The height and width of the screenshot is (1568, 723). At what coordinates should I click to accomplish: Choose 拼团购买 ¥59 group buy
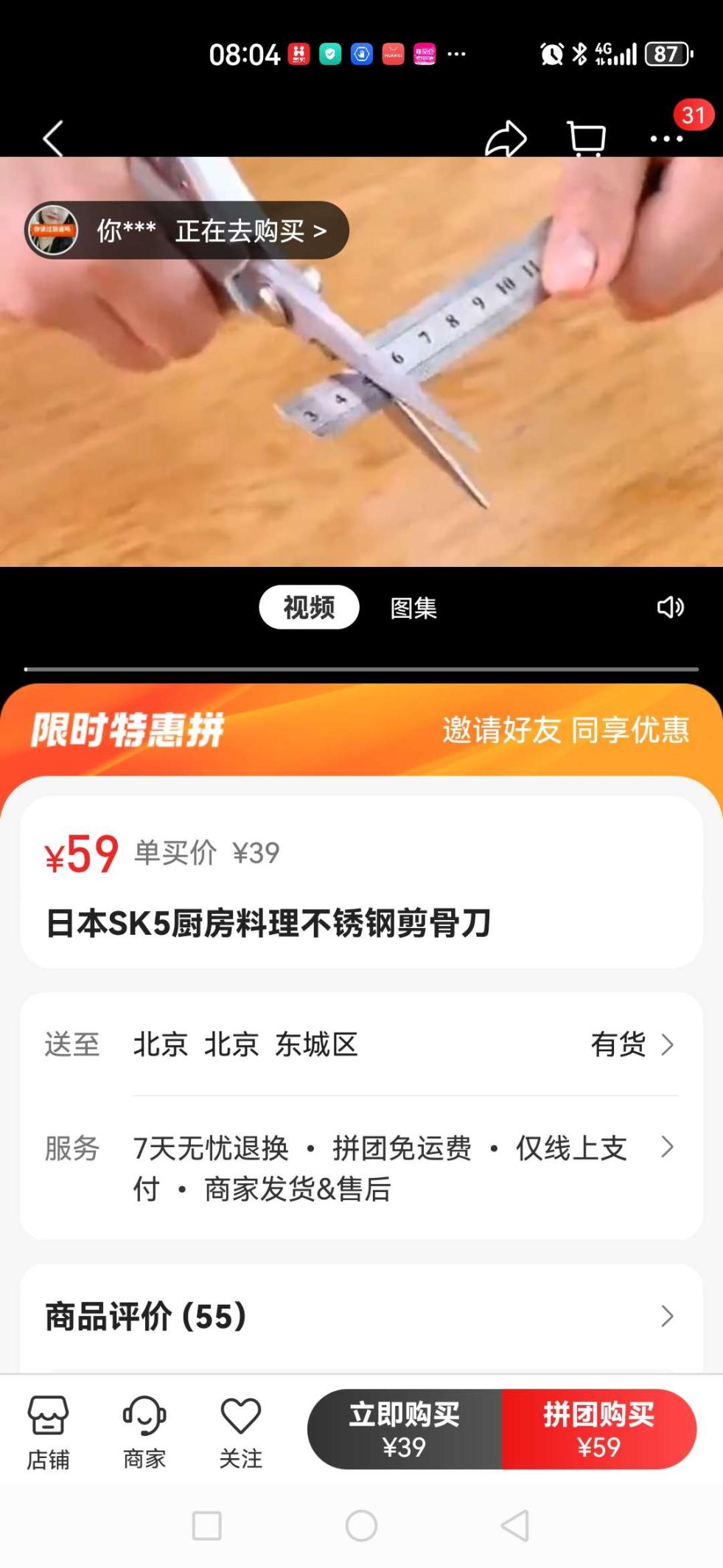[x=598, y=1429]
